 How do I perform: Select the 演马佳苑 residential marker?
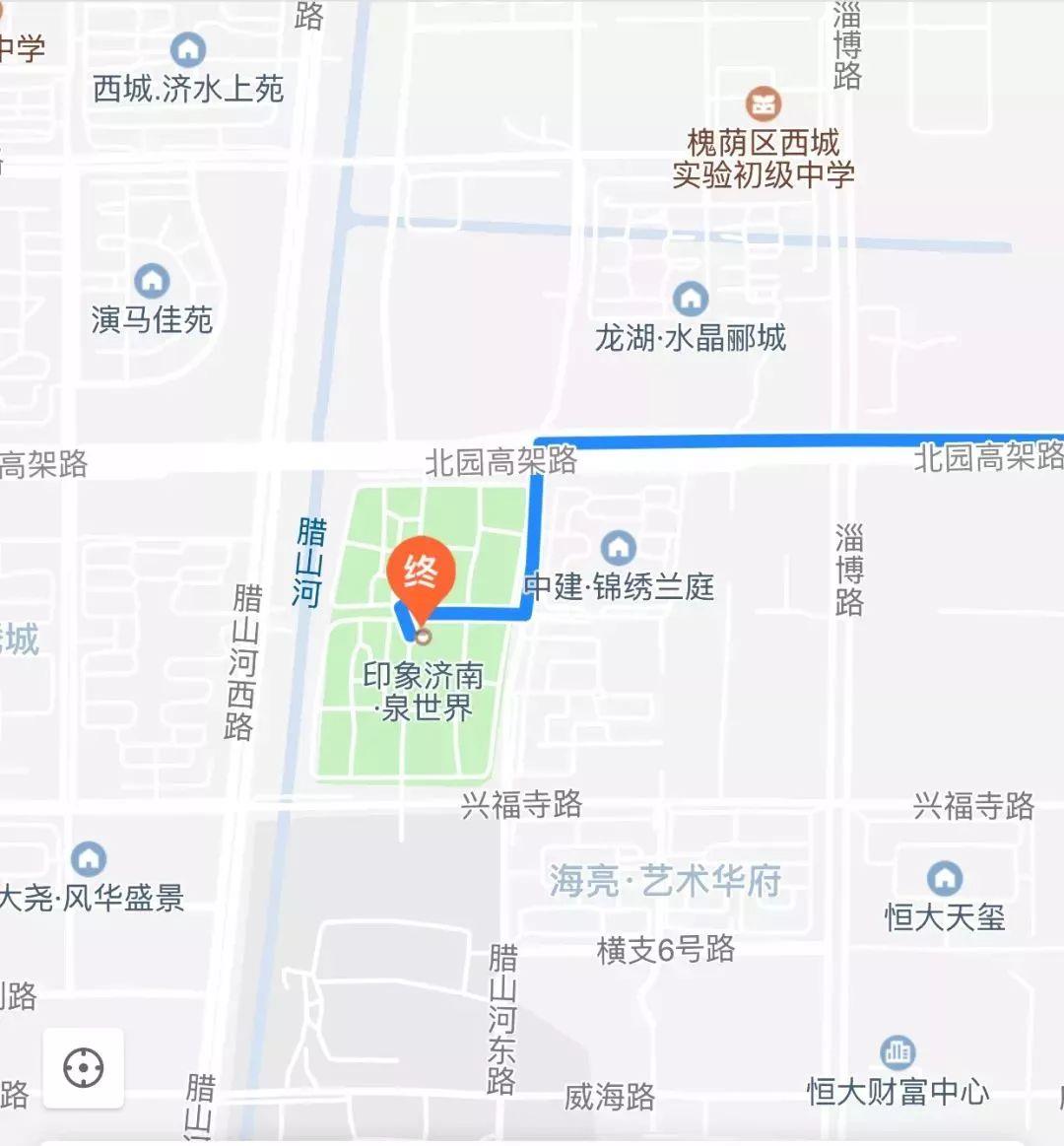tap(152, 282)
